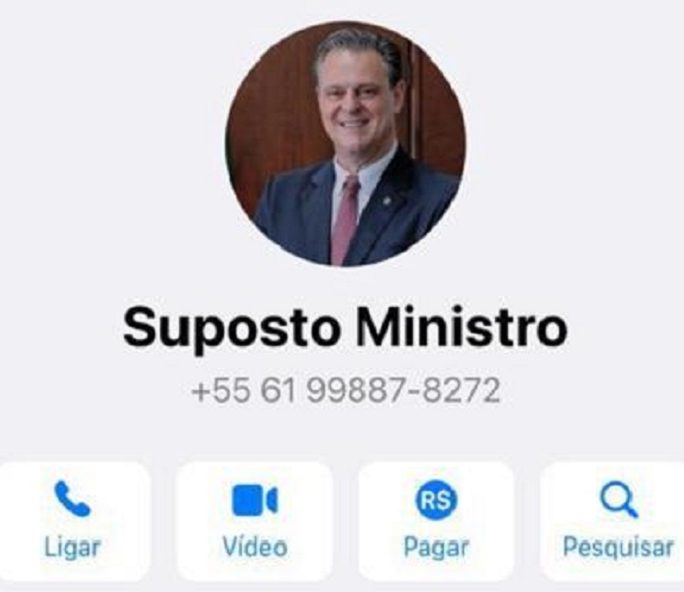Call Suposto Ministro with the Ligar button
Viewport: 684px width, 592px height.
point(72,520)
